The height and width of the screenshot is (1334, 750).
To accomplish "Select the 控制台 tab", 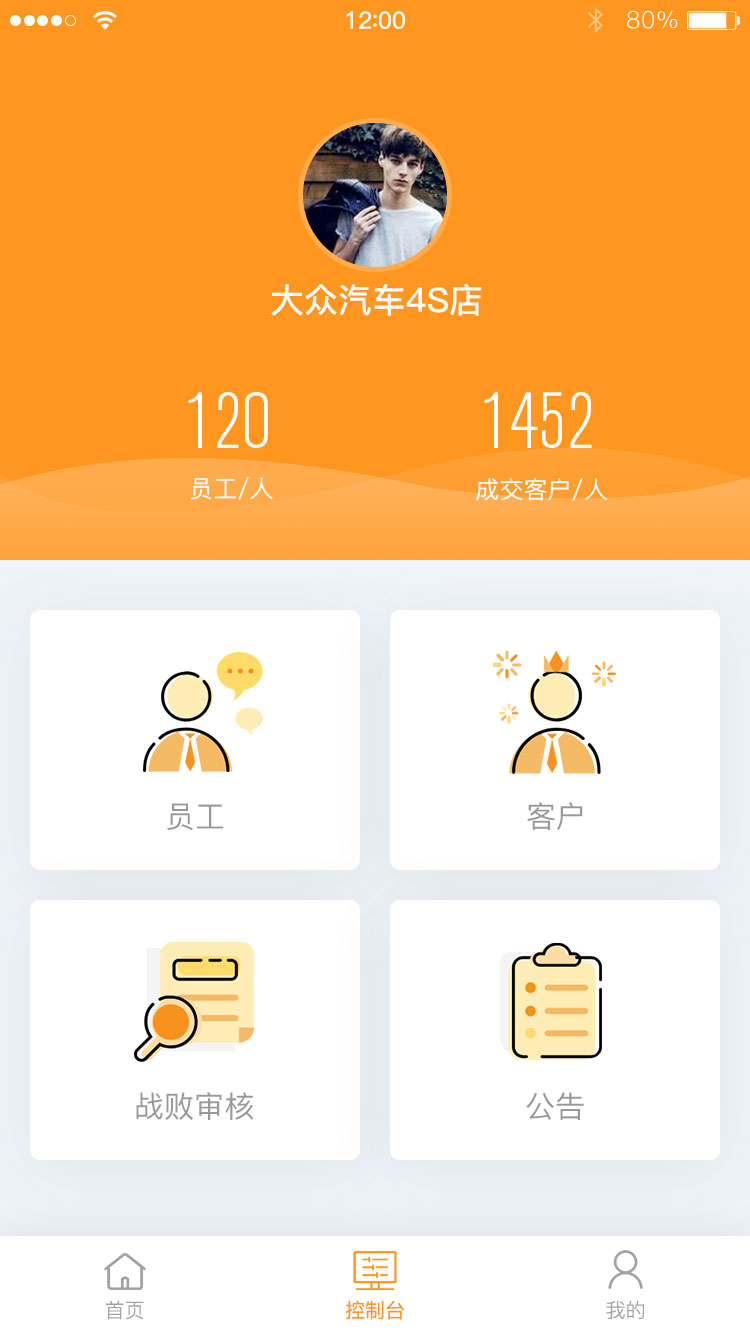I will [x=375, y=1286].
